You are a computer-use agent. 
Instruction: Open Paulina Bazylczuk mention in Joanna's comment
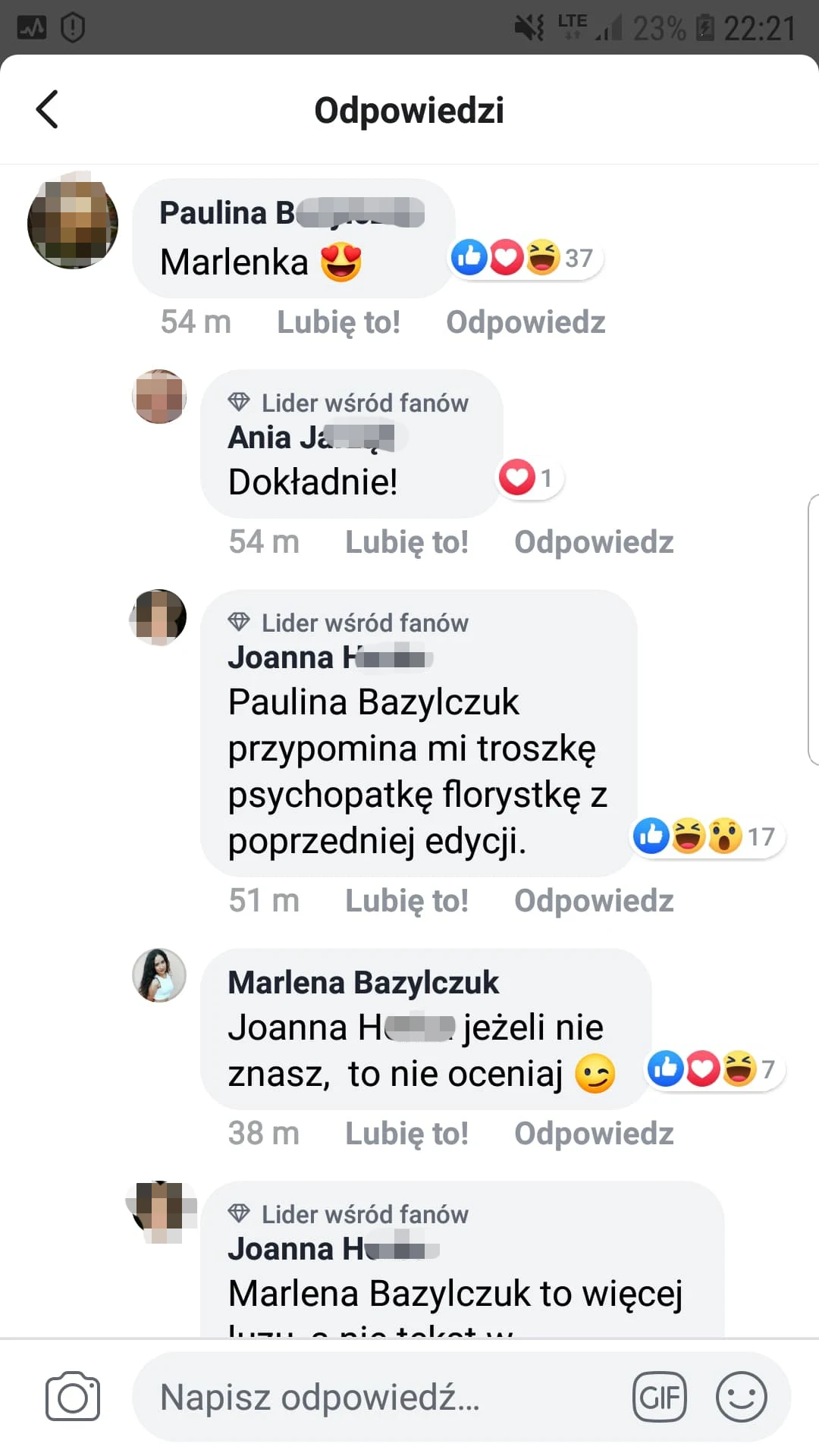click(x=373, y=702)
